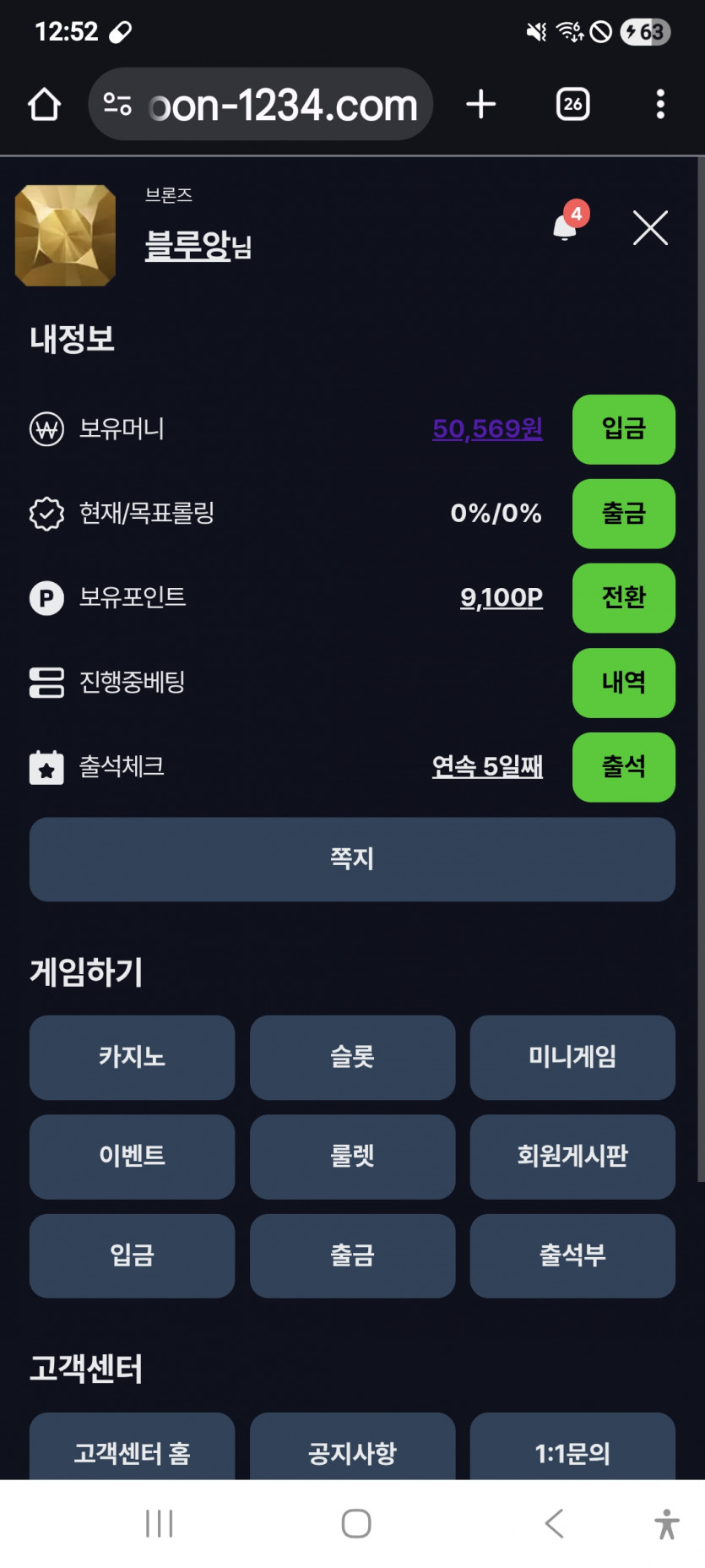The image size is (705, 1568).
Task: Open the 50,569원 balance details link
Action: point(486,430)
